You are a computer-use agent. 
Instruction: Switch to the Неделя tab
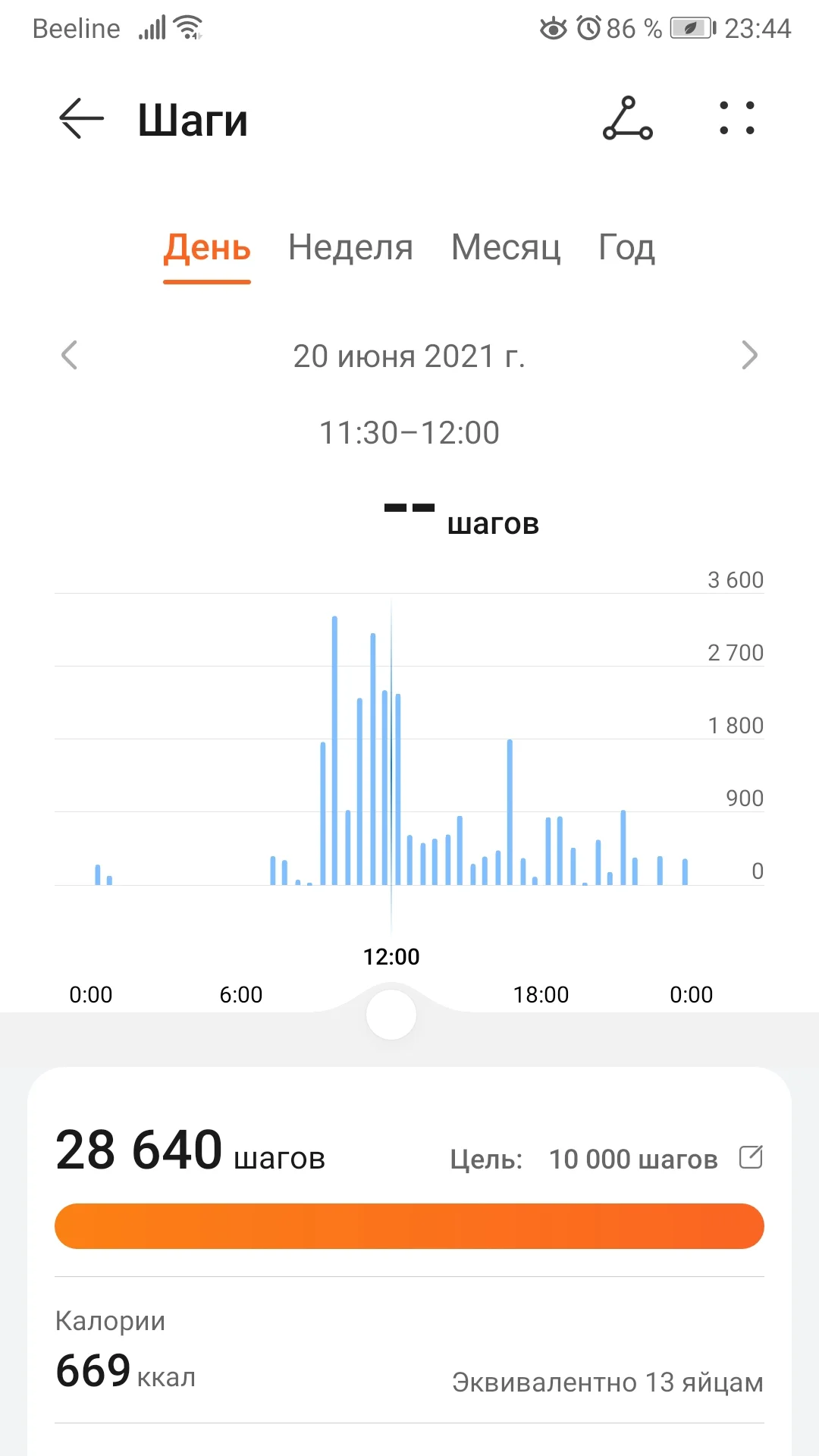click(x=350, y=248)
